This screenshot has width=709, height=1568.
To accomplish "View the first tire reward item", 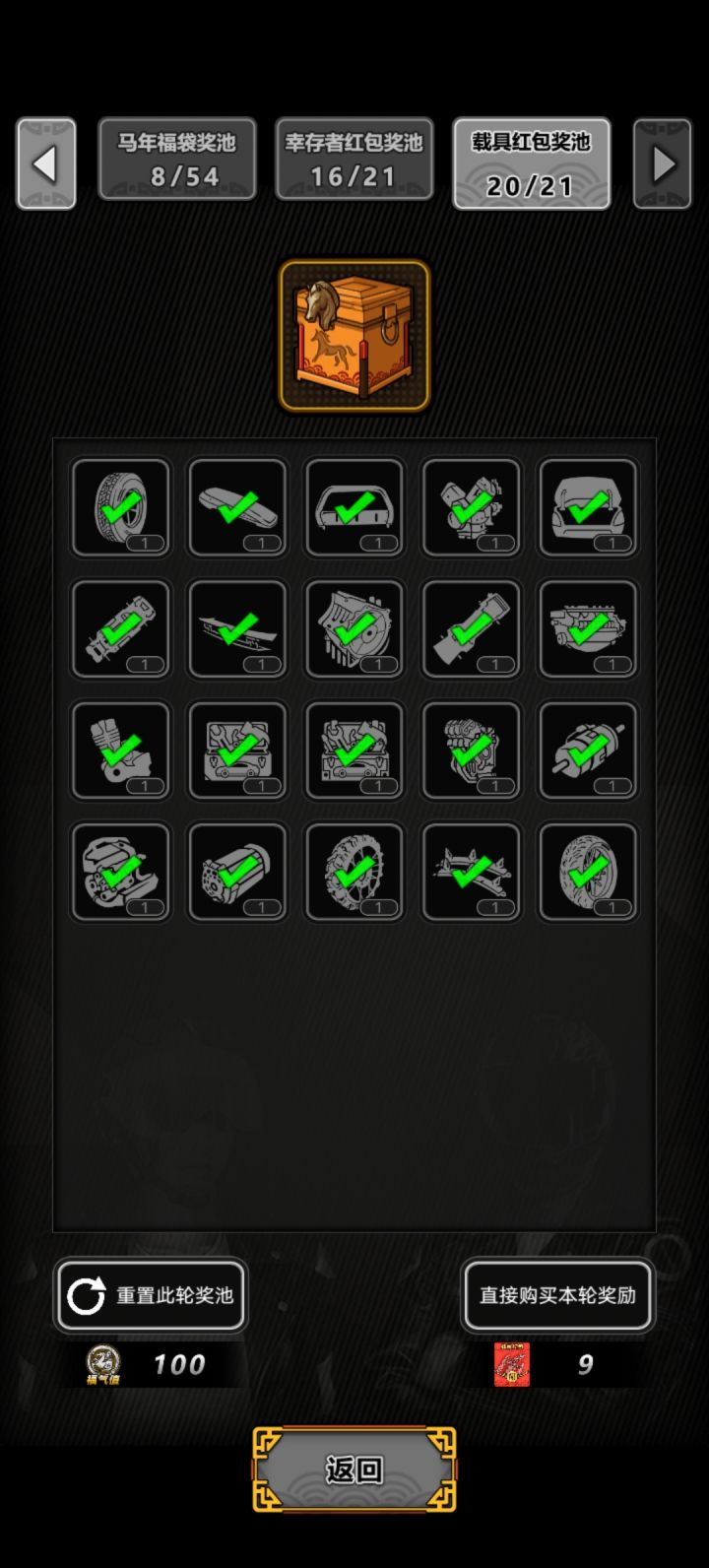I will 121,507.
